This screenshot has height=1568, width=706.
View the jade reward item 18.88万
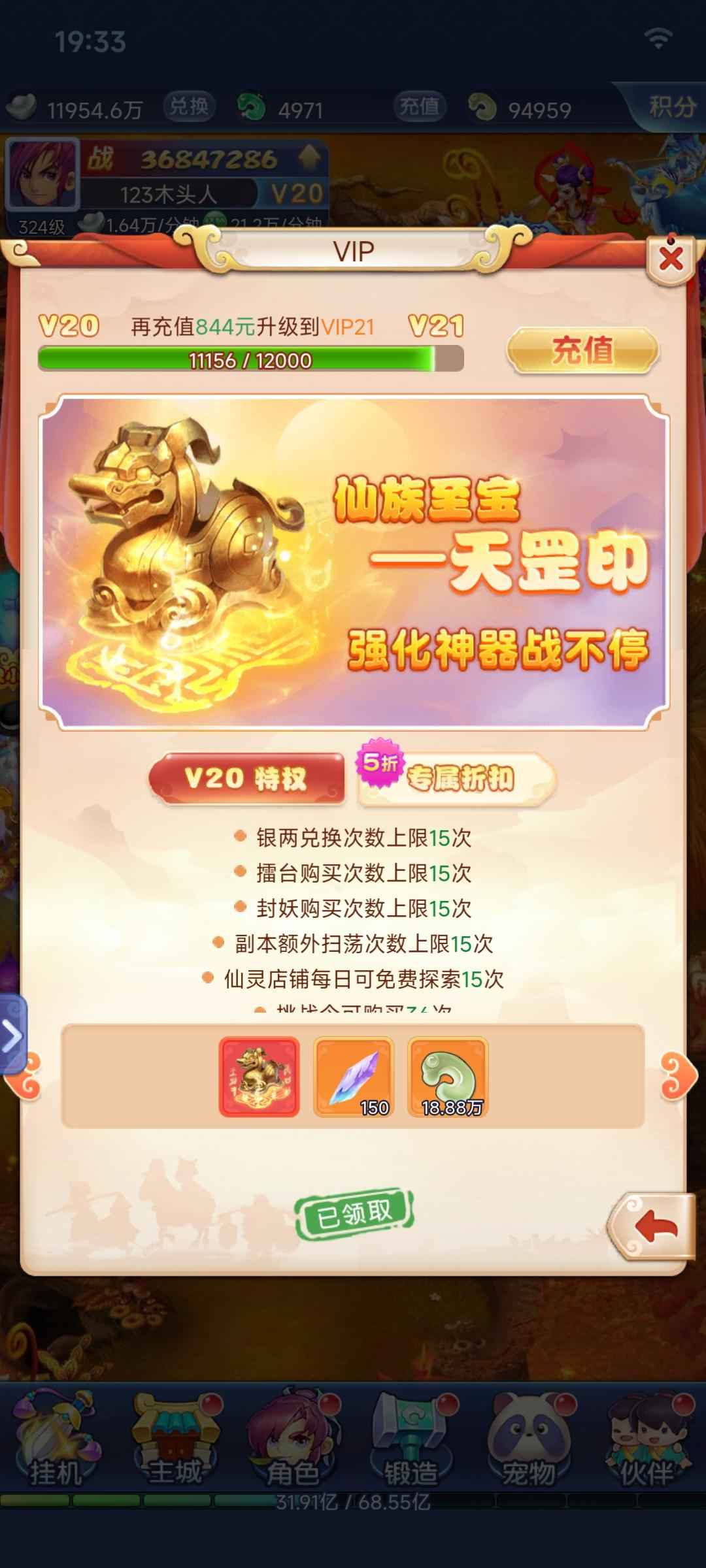pos(448,1076)
